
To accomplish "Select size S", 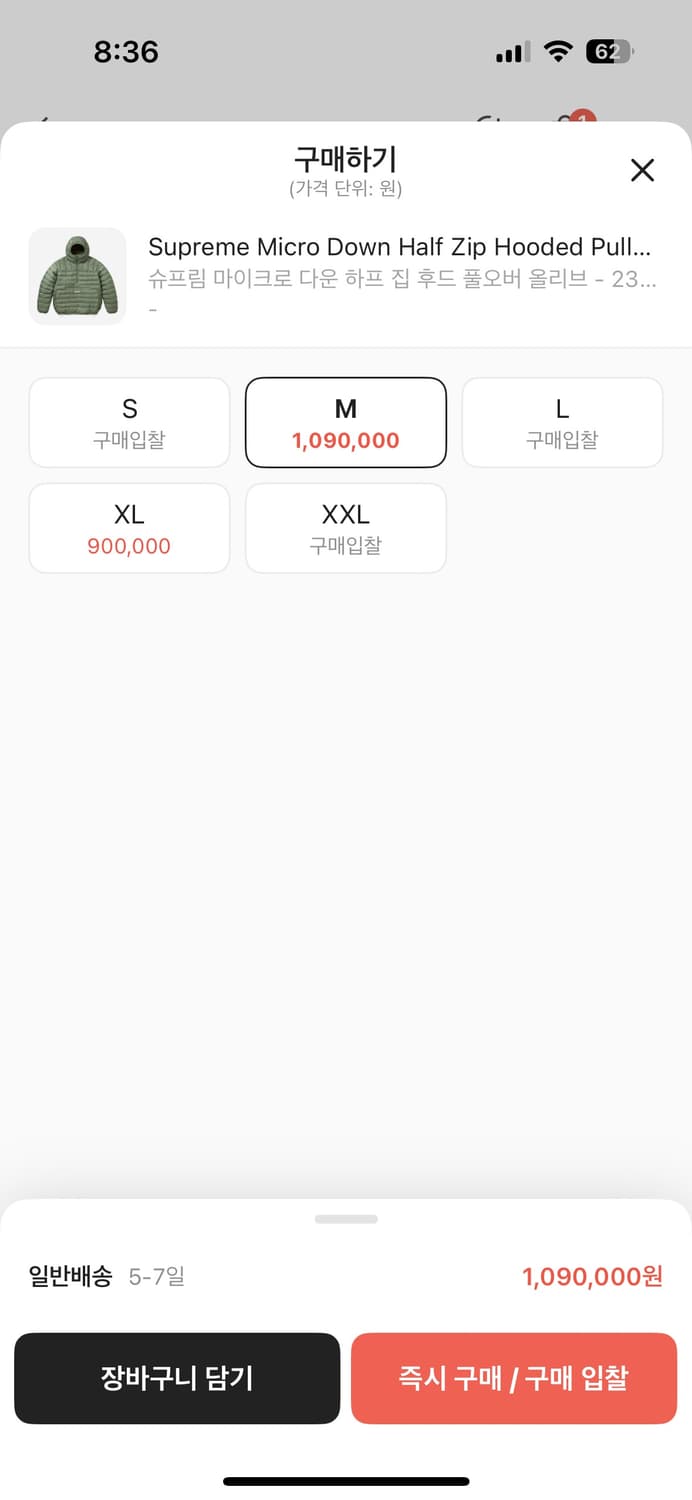I will coord(129,422).
